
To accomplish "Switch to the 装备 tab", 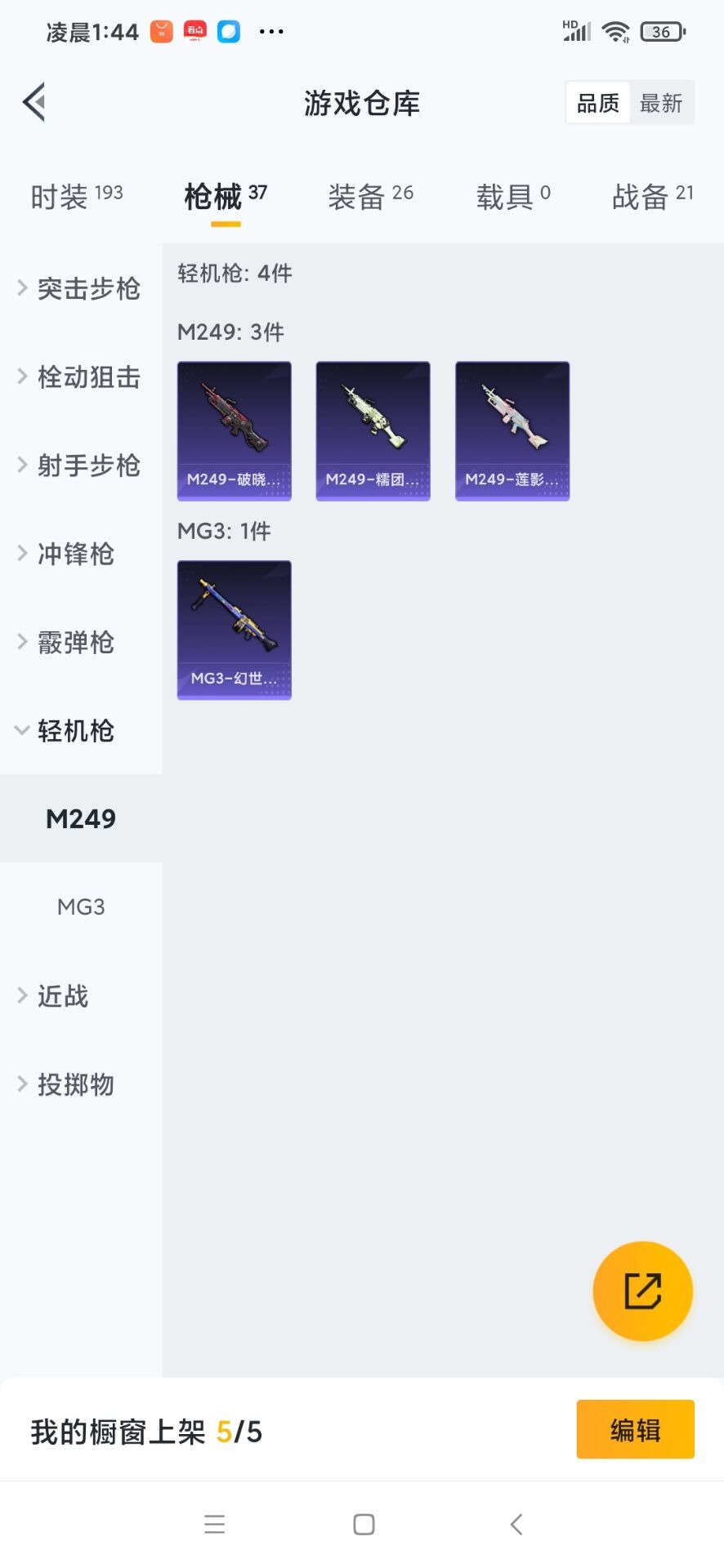I will coord(370,196).
